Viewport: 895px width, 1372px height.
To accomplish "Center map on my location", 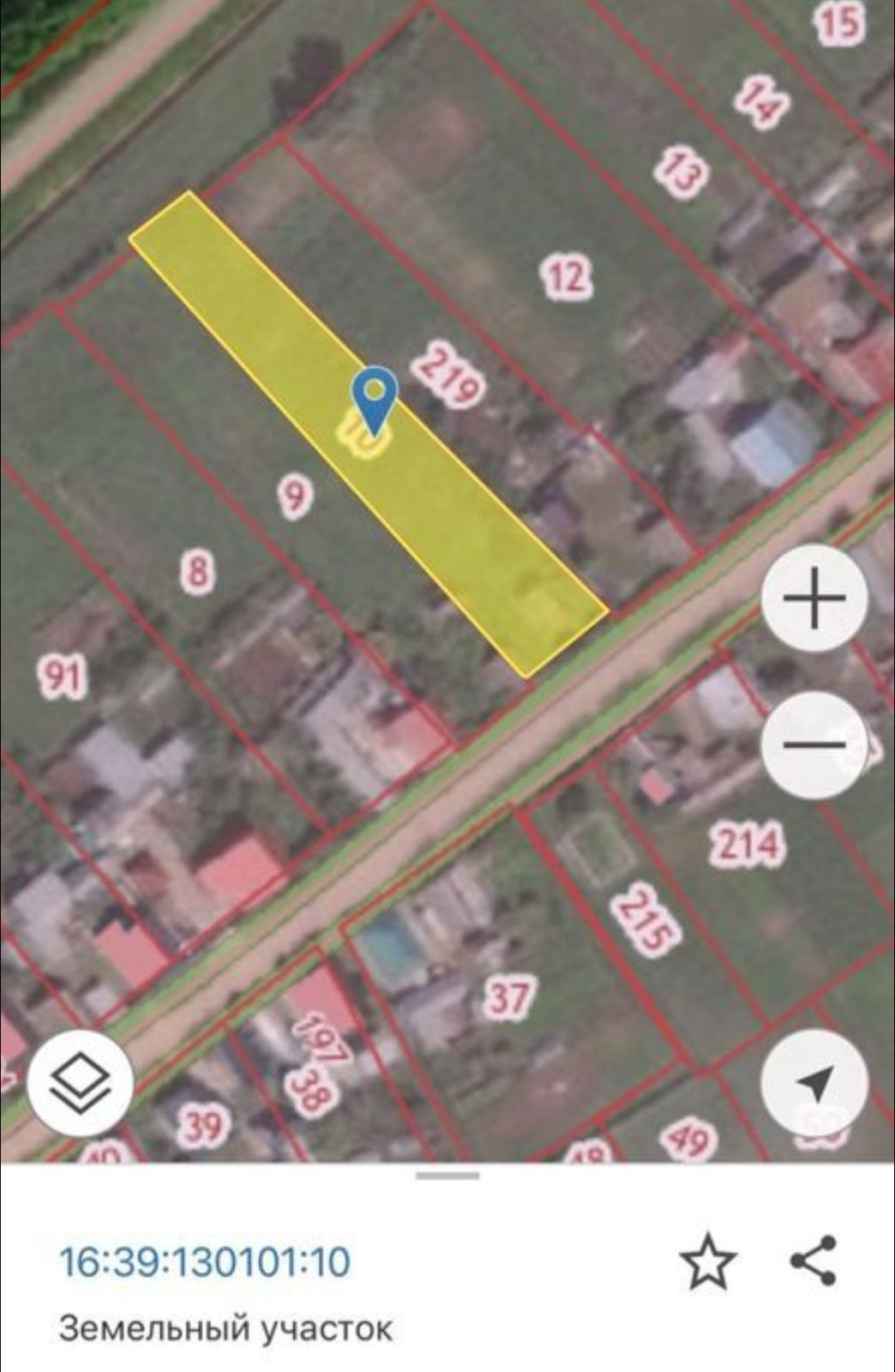I will pyautogui.click(x=814, y=1083).
